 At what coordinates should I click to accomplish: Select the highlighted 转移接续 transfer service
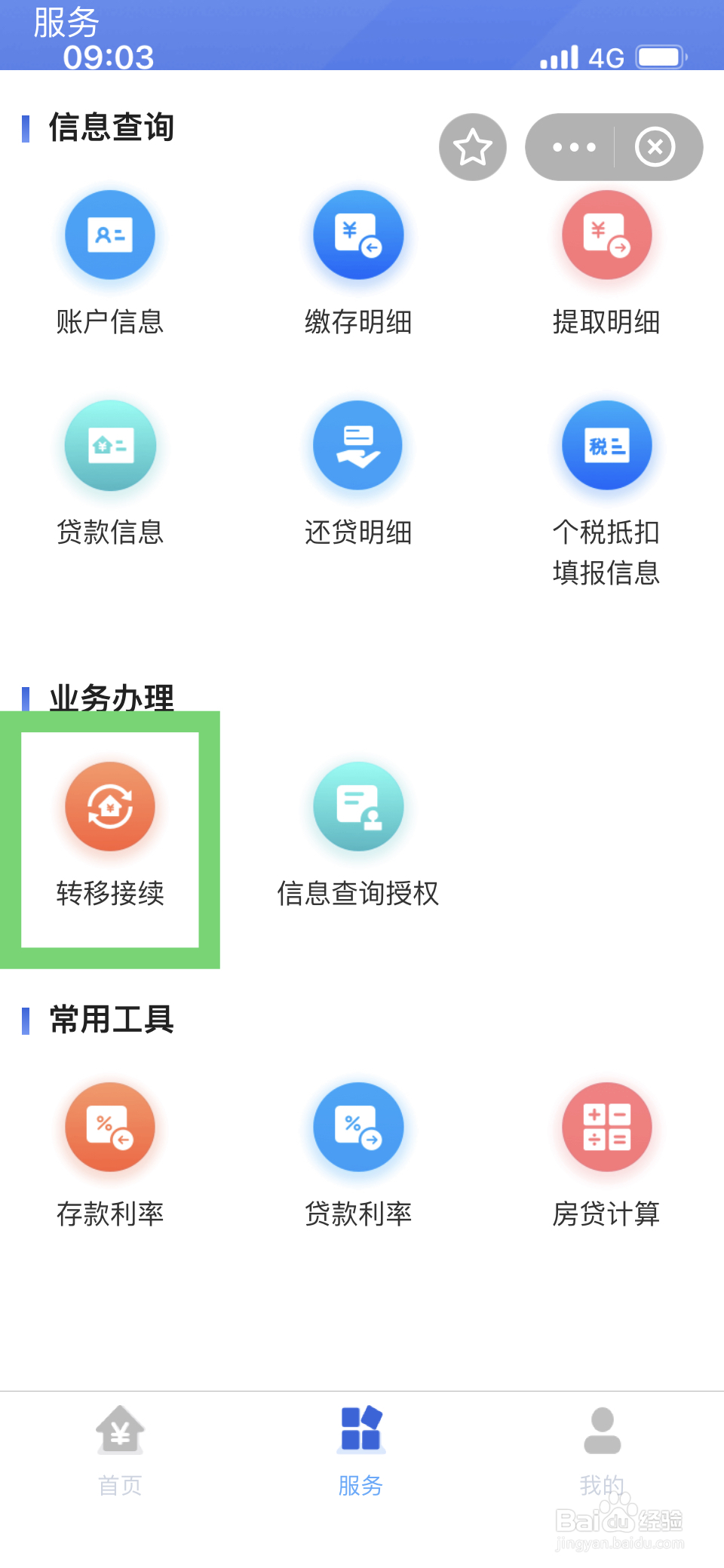point(109,833)
